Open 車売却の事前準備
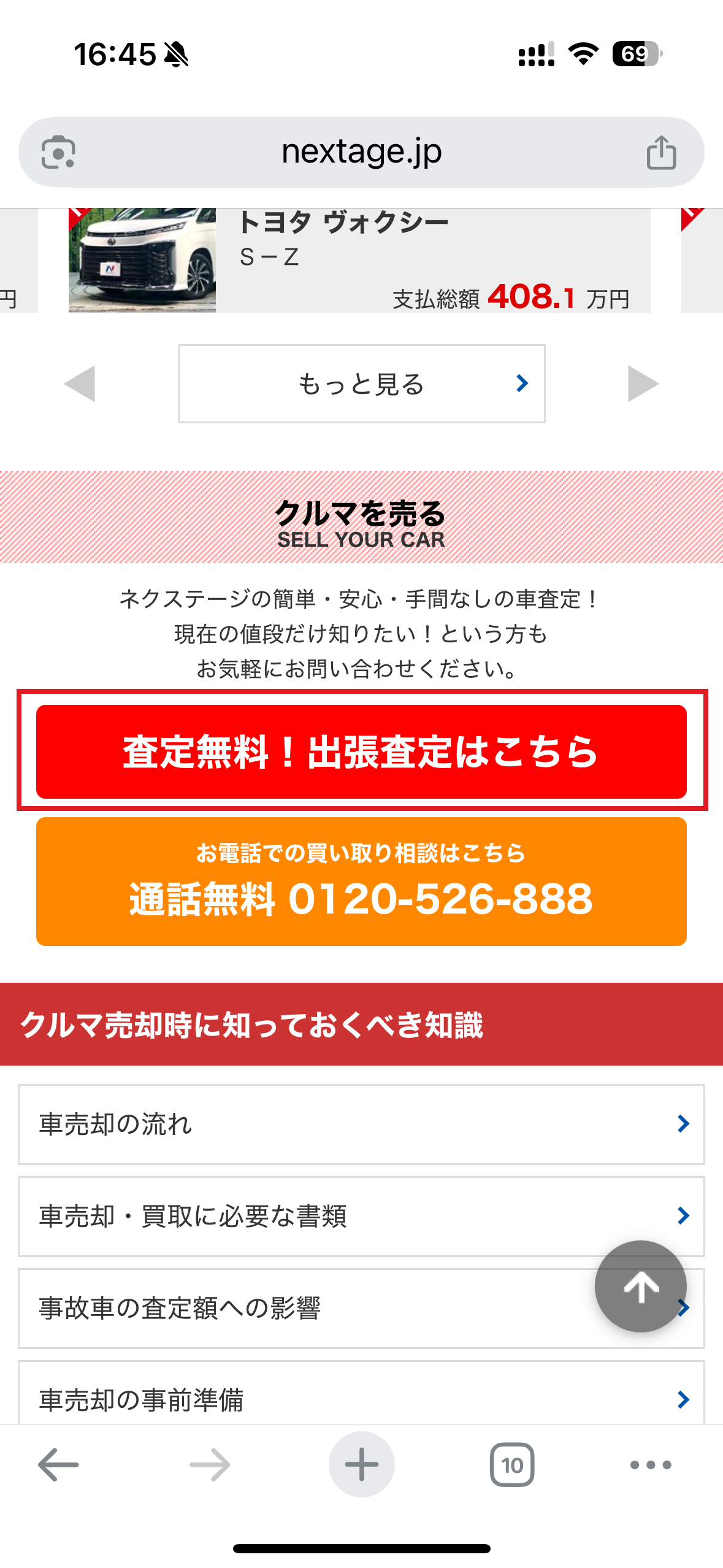The width and height of the screenshot is (723, 1568). tap(361, 1399)
